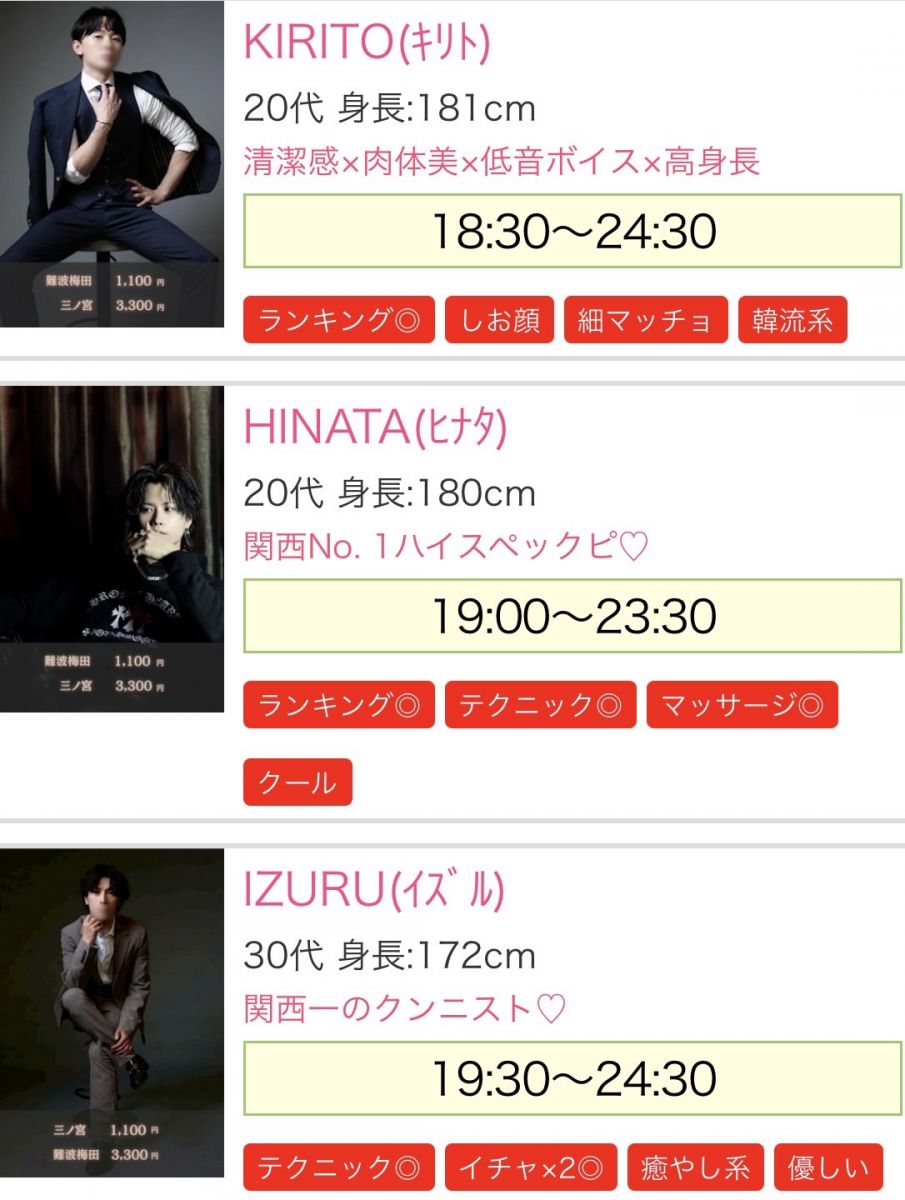Select the しお顔 tag under KIRITO

499,321
